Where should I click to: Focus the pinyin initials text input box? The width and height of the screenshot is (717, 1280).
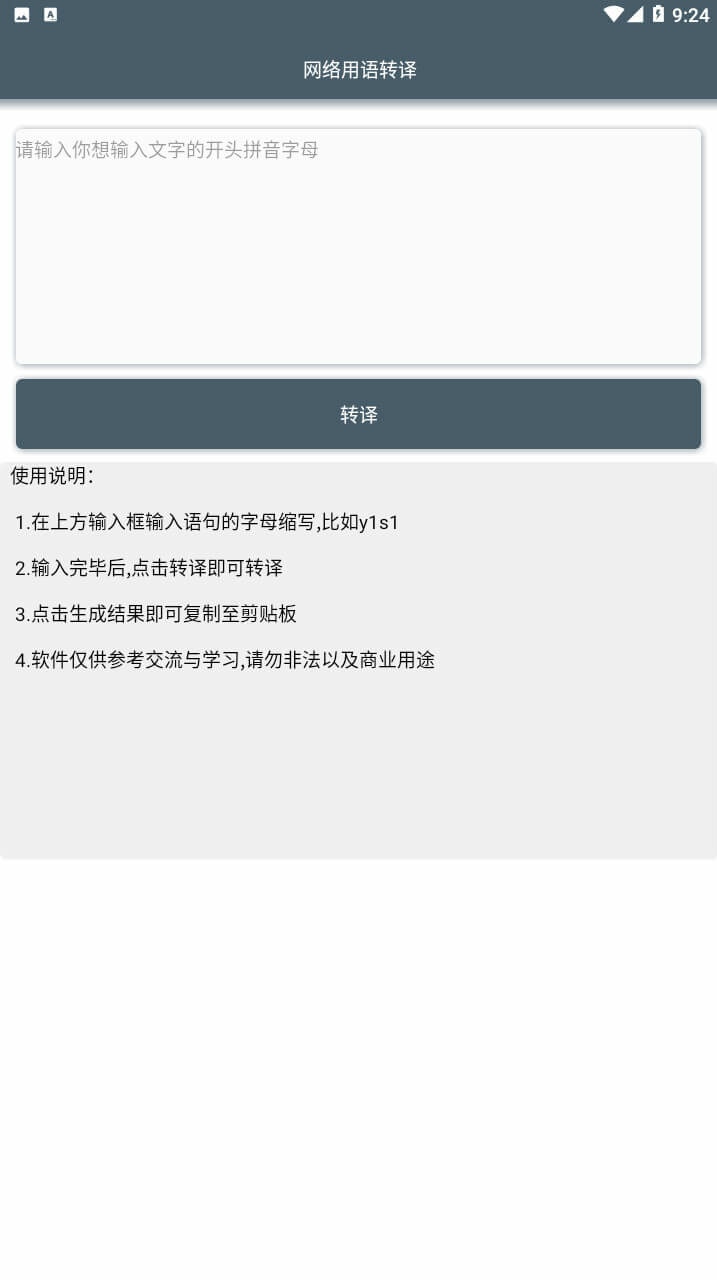point(358,246)
